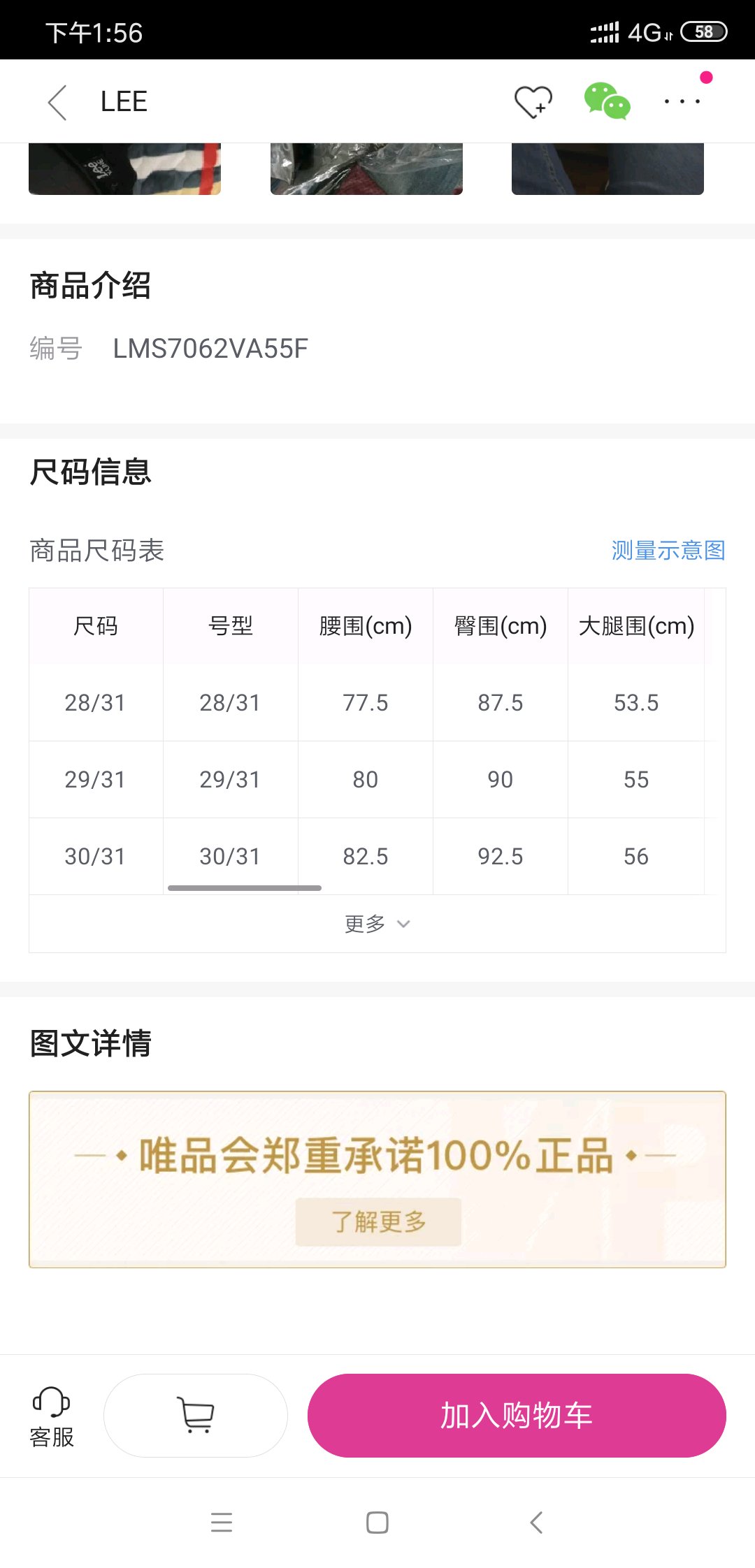The height and width of the screenshot is (1568, 755).
Task: Open the three-dot overflow menu
Action: 682,101
